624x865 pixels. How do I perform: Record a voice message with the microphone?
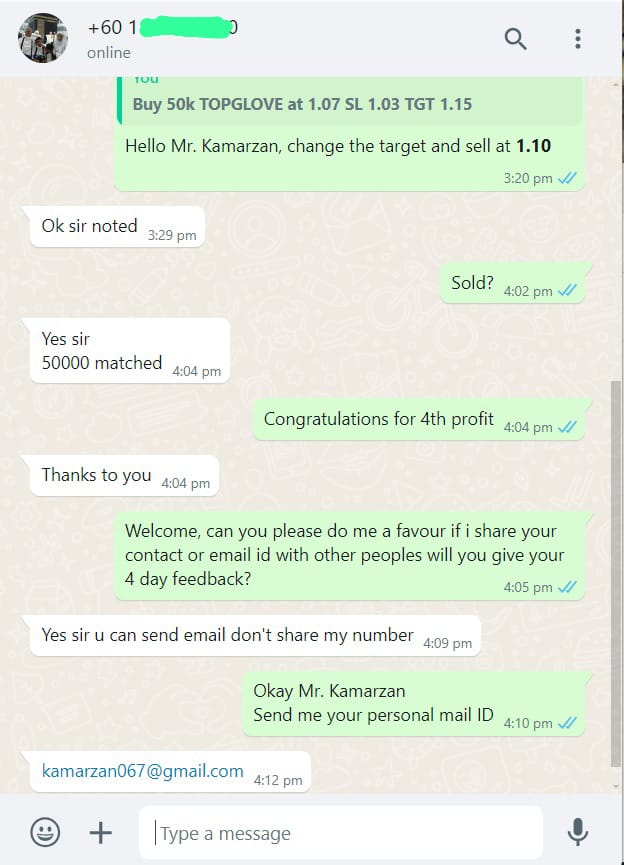pyautogui.click(x=577, y=832)
